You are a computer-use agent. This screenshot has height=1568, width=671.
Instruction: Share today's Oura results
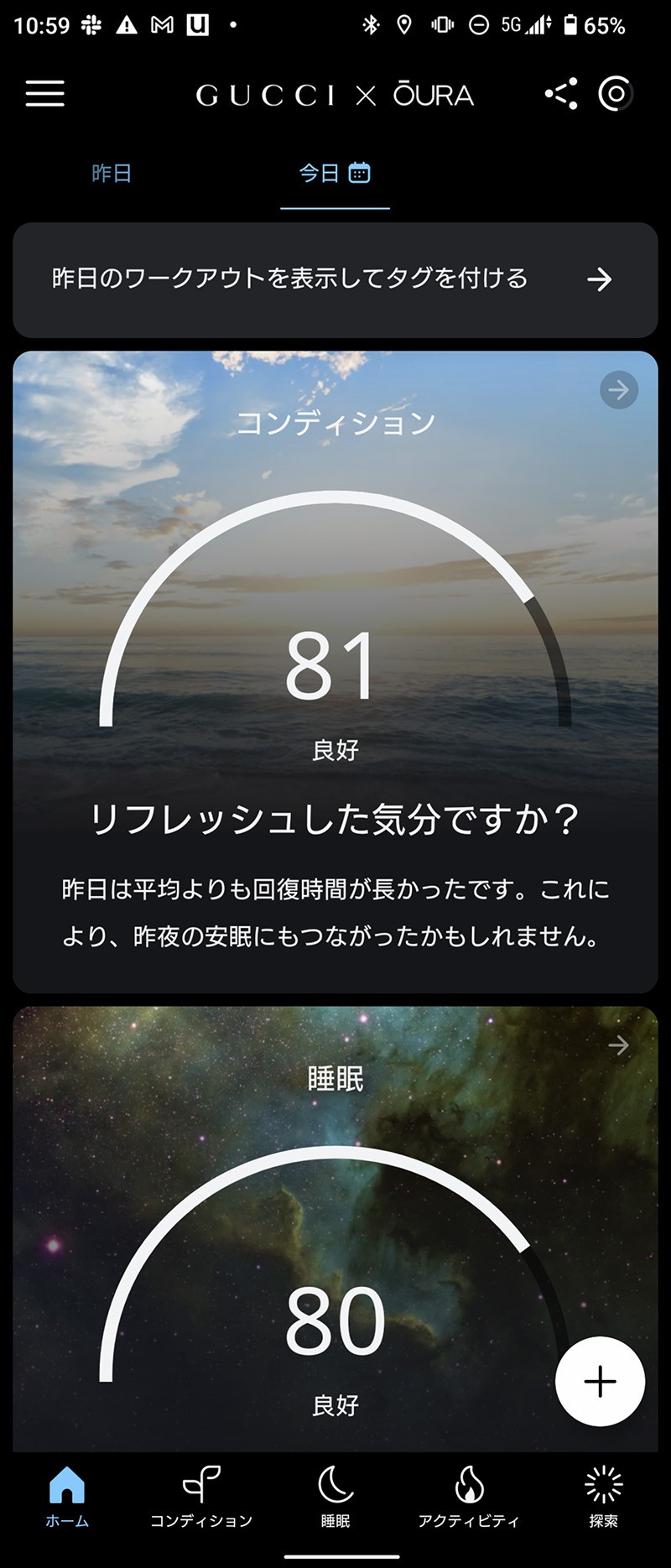[x=561, y=93]
